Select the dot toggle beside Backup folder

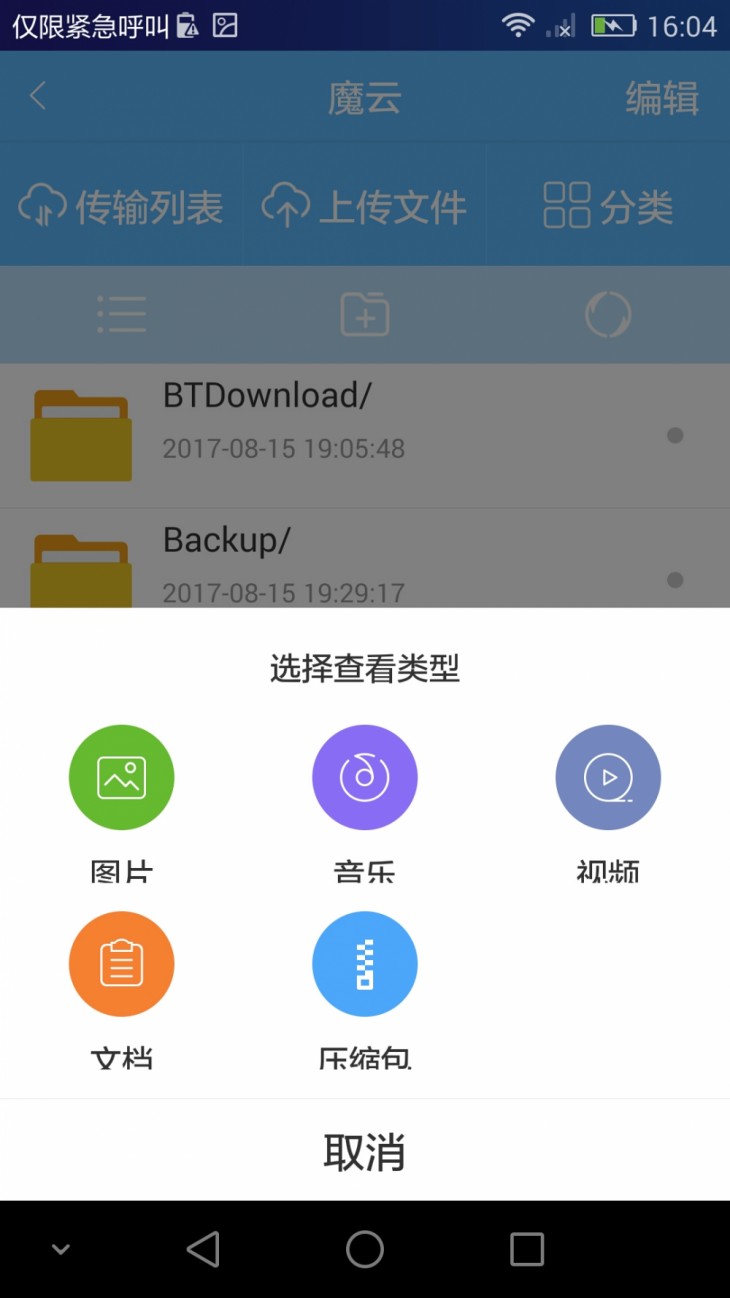[675, 580]
